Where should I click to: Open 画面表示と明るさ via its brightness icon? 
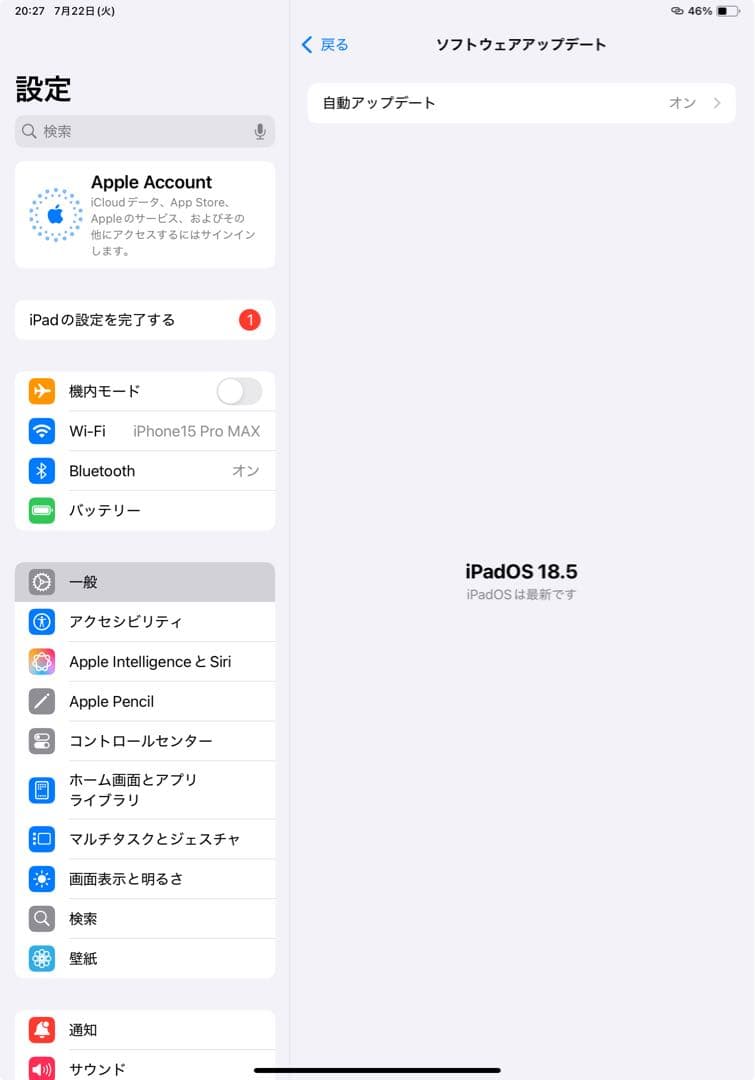point(41,879)
